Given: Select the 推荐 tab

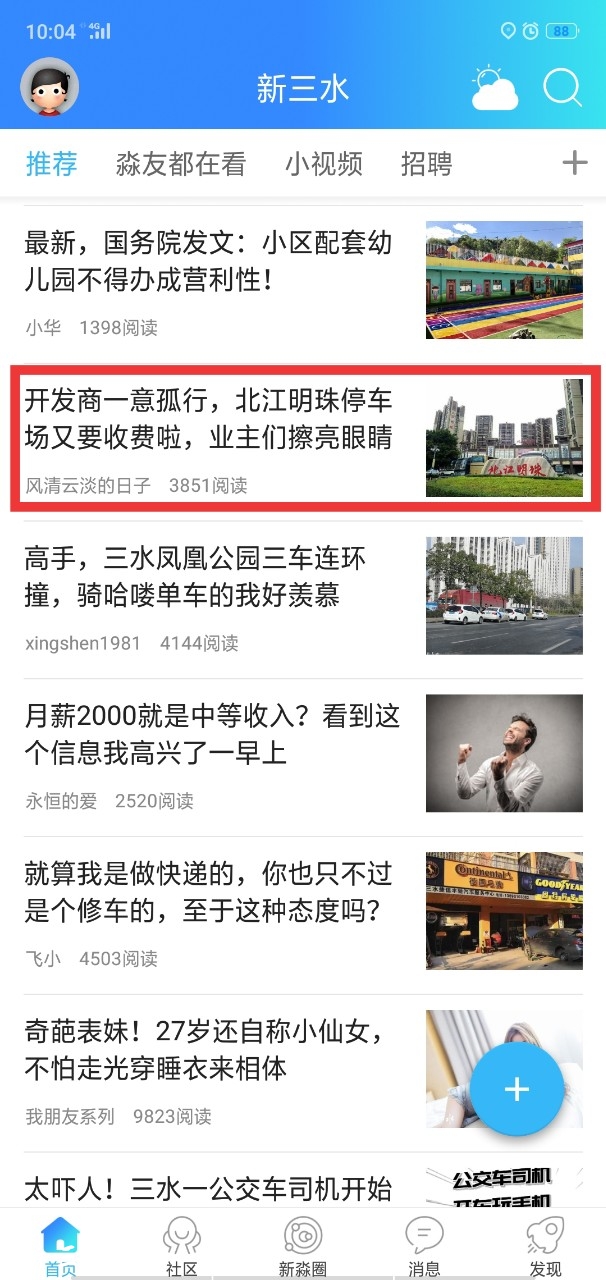Looking at the screenshot, I should [x=52, y=164].
